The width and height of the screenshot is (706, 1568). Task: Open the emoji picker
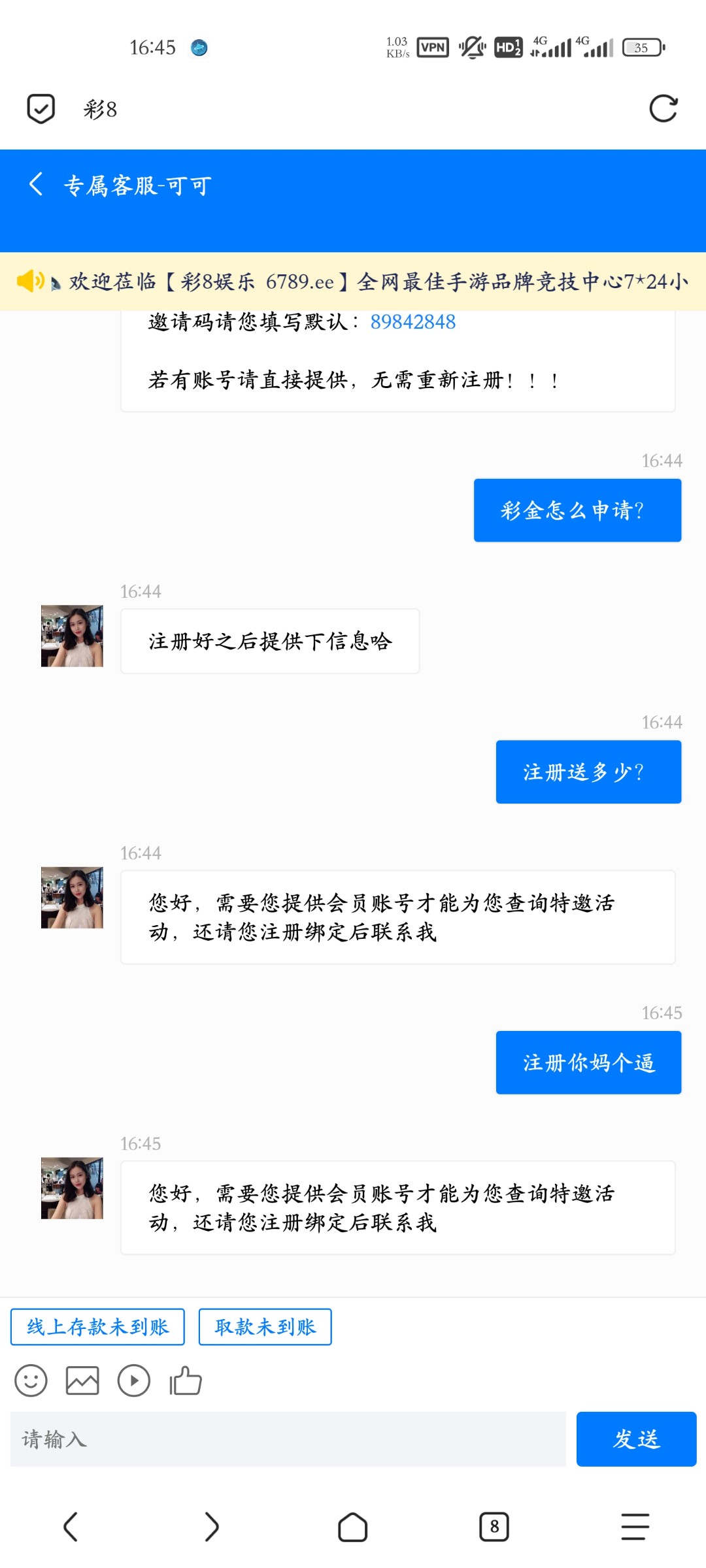(x=30, y=1380)
